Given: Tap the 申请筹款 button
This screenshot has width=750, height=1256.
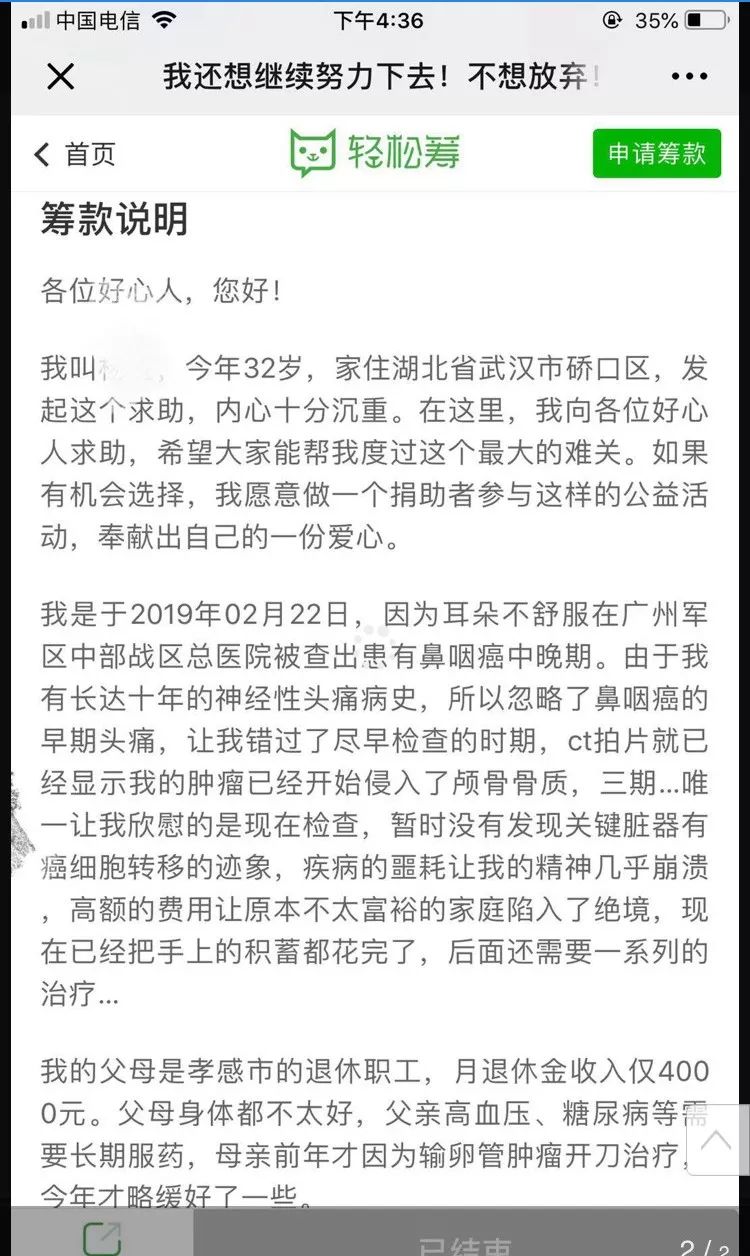Looking at the screenshot, I should click(x=657, y=153).
